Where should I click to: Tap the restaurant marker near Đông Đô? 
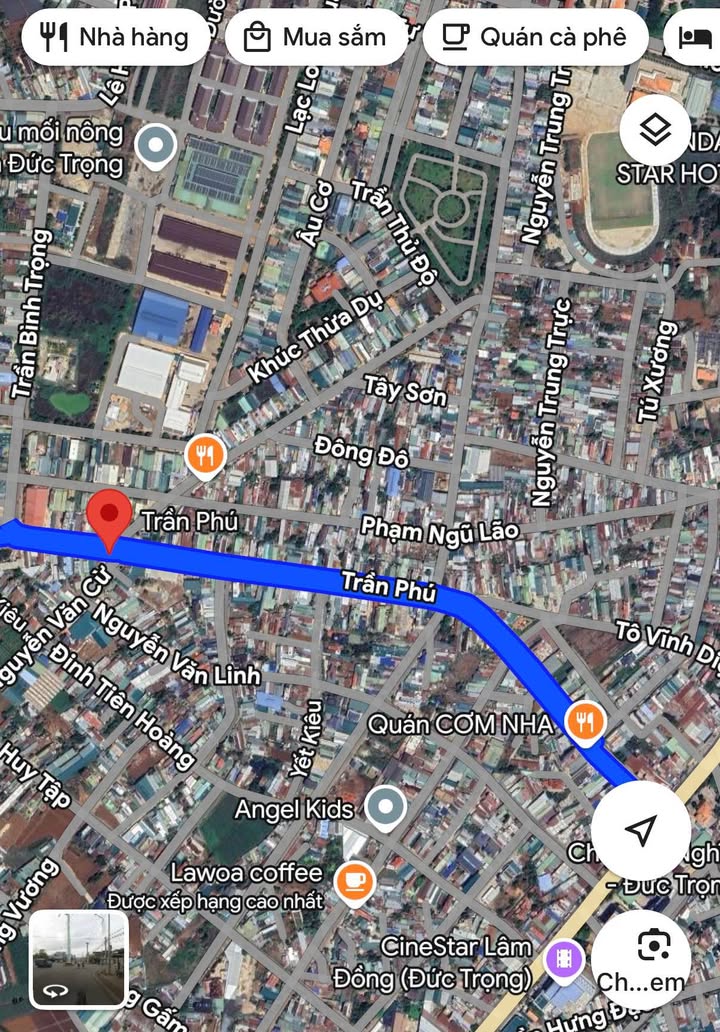click(205, 456)
